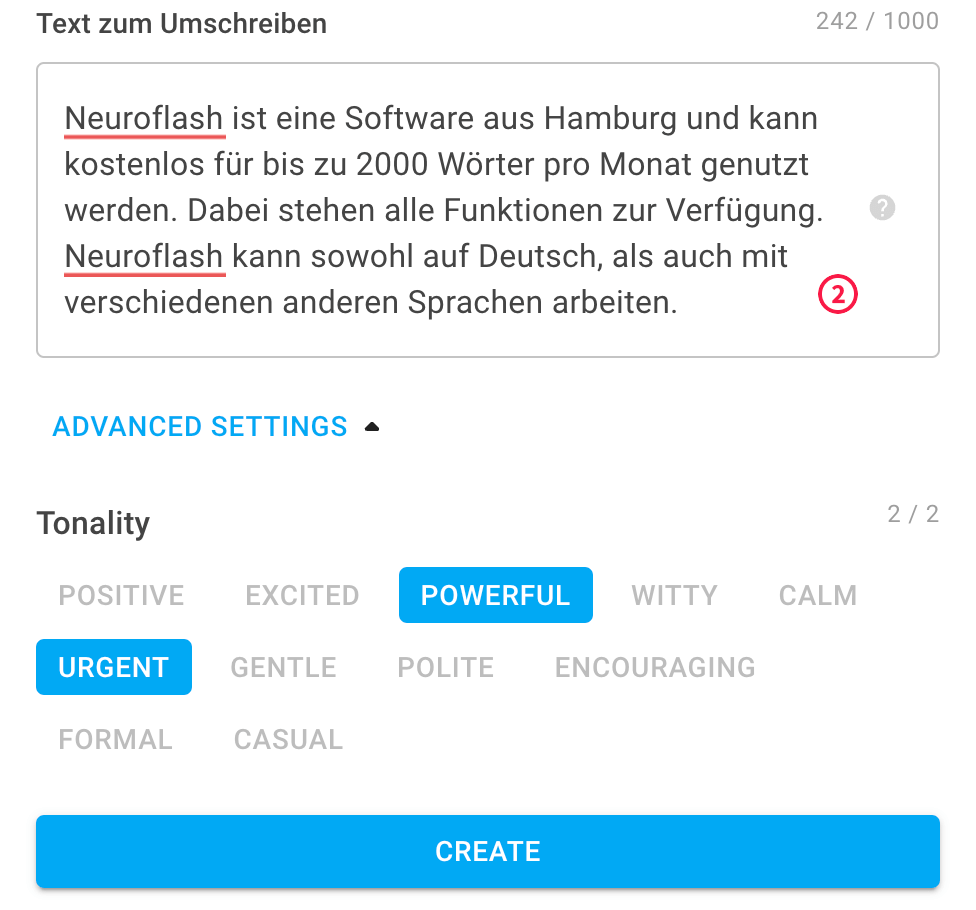The width and height of the screenshot is (976, 910).
Task: Select the Calm tonality chip
Action: tap(817, 596)
